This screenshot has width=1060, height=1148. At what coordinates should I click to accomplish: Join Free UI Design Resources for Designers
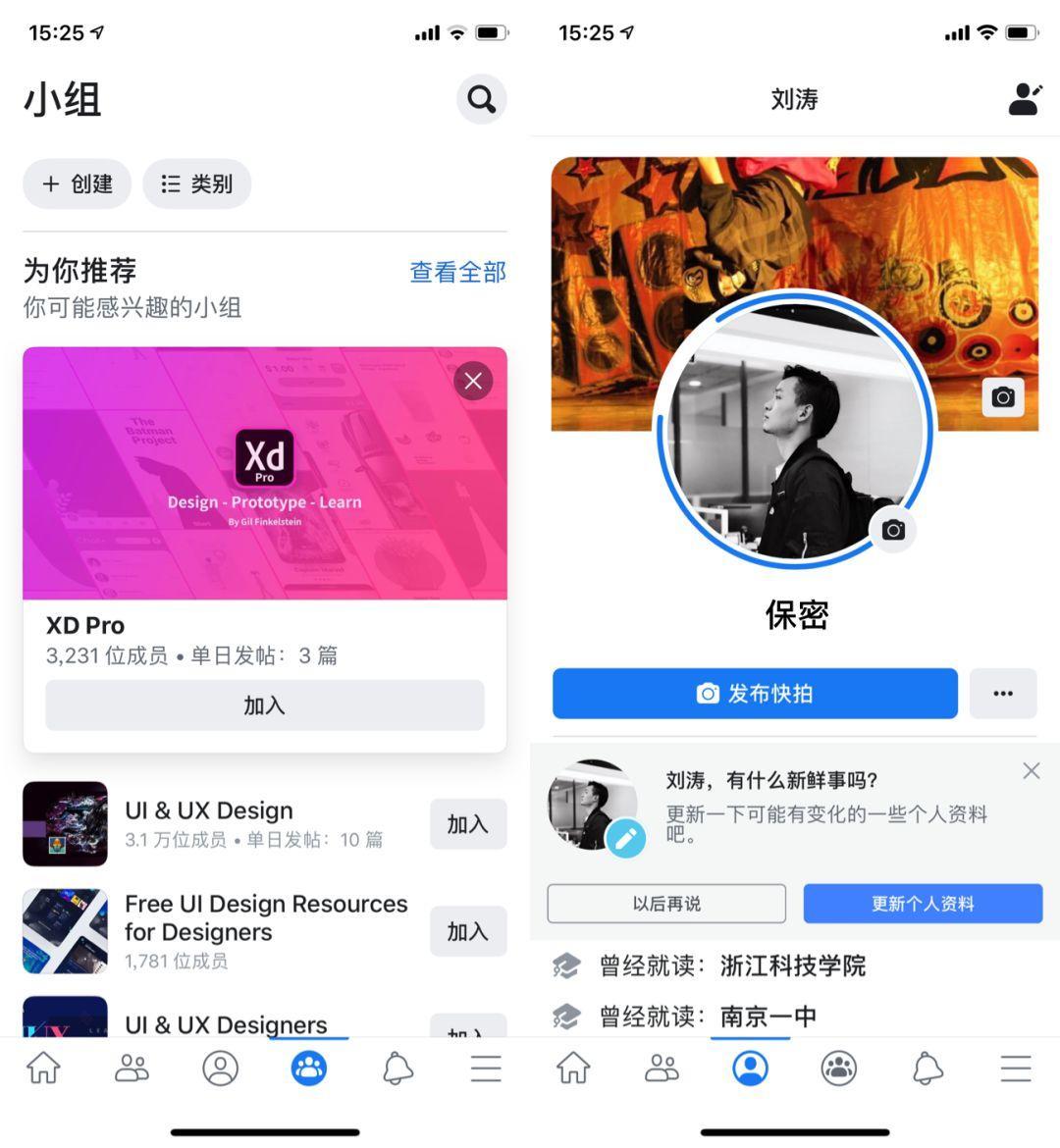(x=467, y=931)
